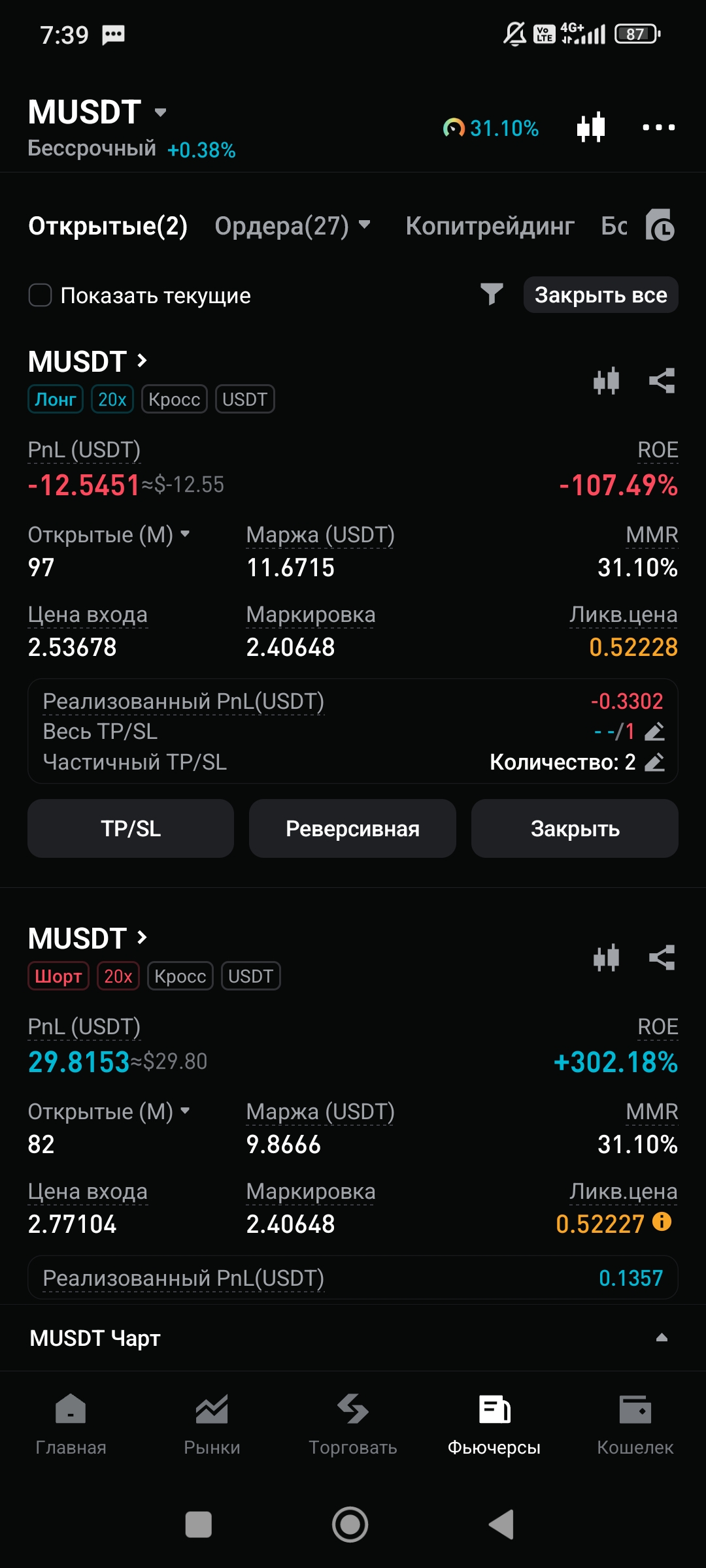Switch to the Копитрейдинг tab

[x=490, y=226]
